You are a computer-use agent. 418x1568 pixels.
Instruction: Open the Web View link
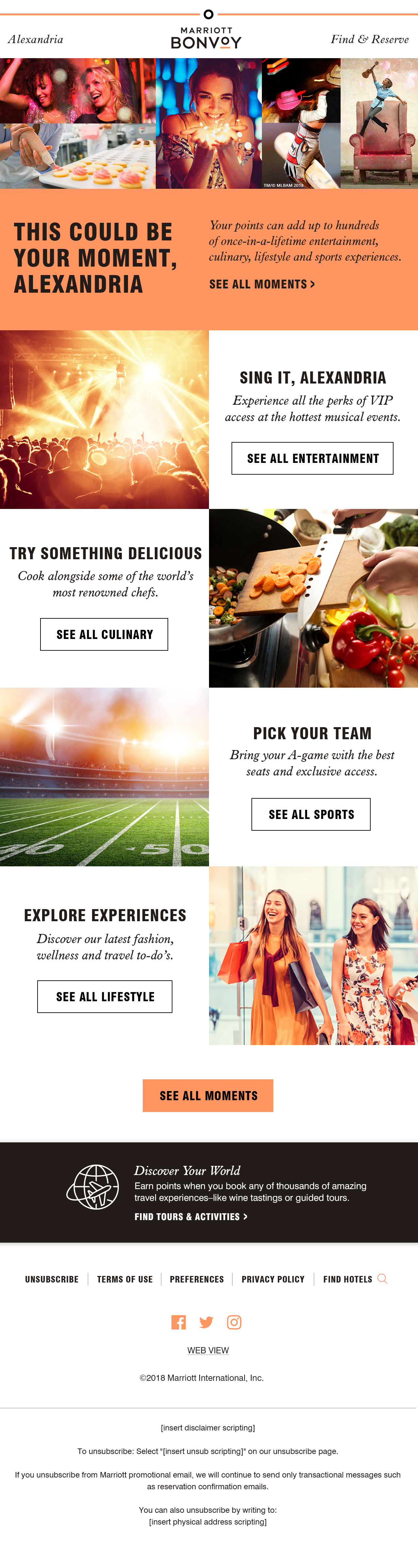click(x=208, y=1350)
